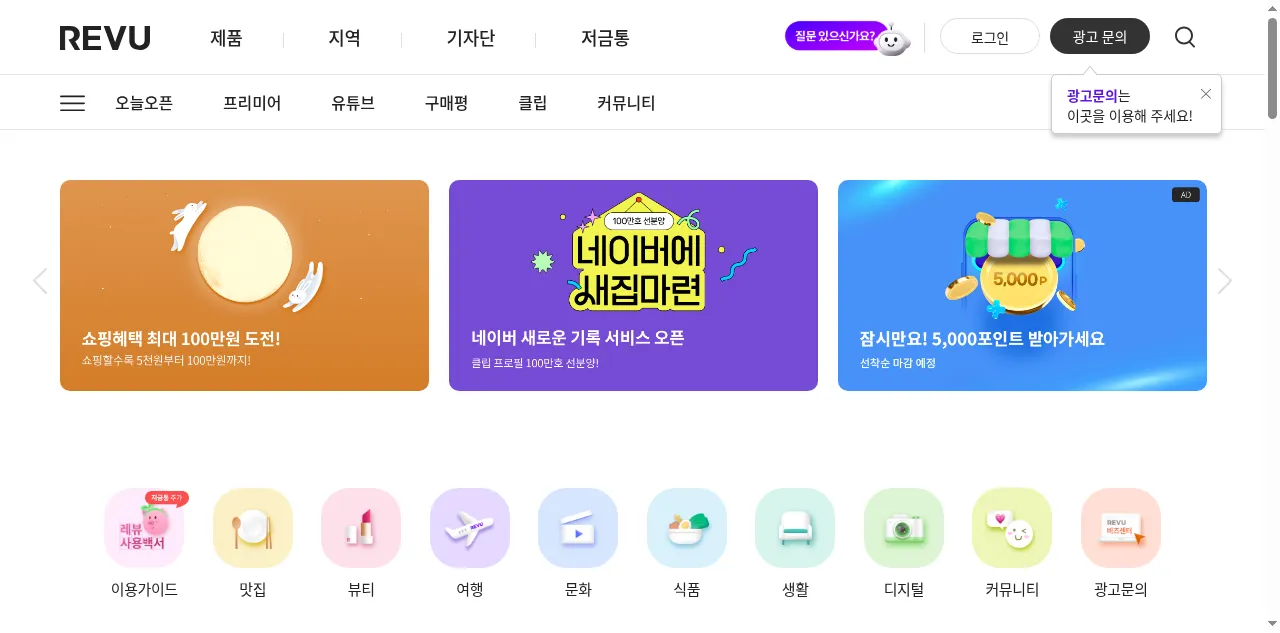Image resolution: width=1280 pixels, height=633 pixels.
Task: Open 오늘오픈 menu item
Action: coord(144,103)
